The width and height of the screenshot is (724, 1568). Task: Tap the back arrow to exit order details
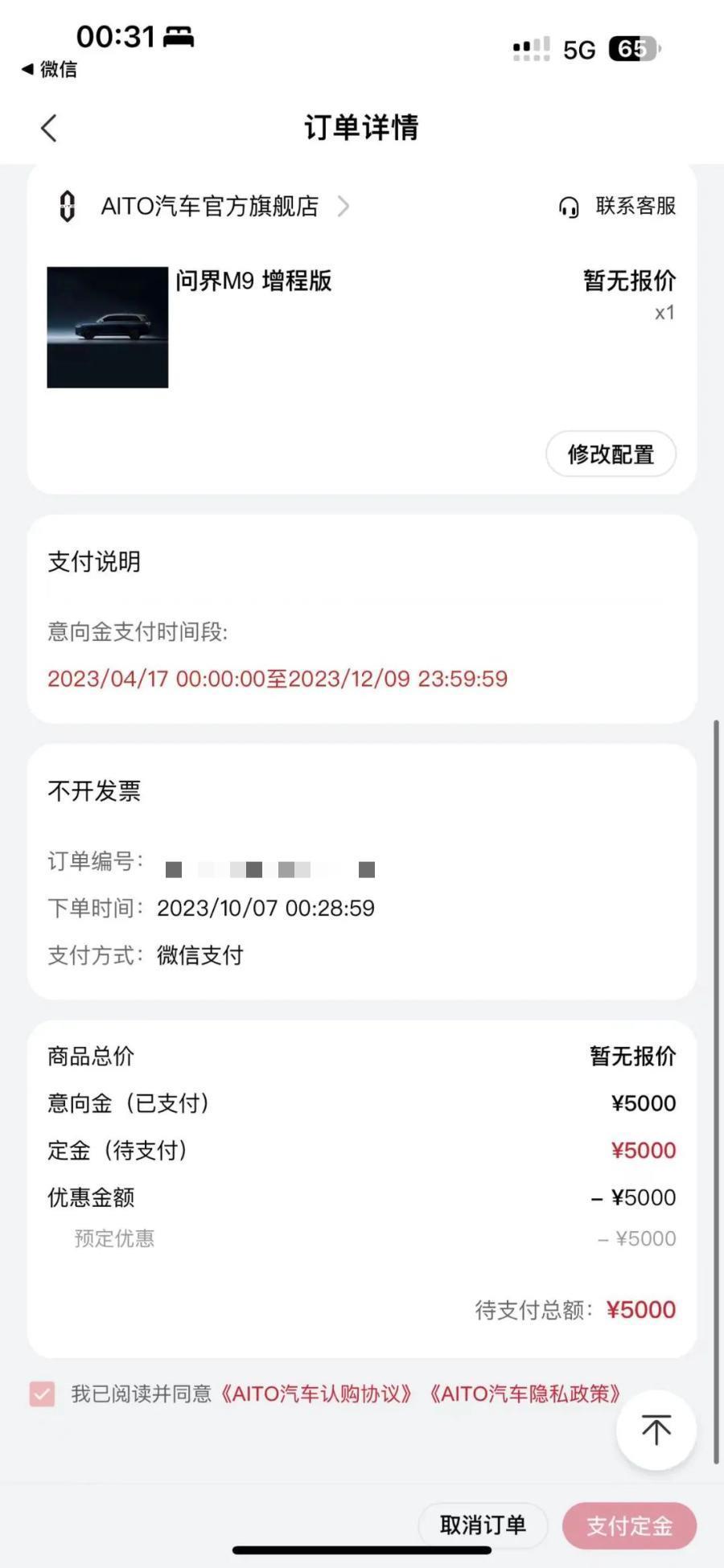[x=48, y=127]
